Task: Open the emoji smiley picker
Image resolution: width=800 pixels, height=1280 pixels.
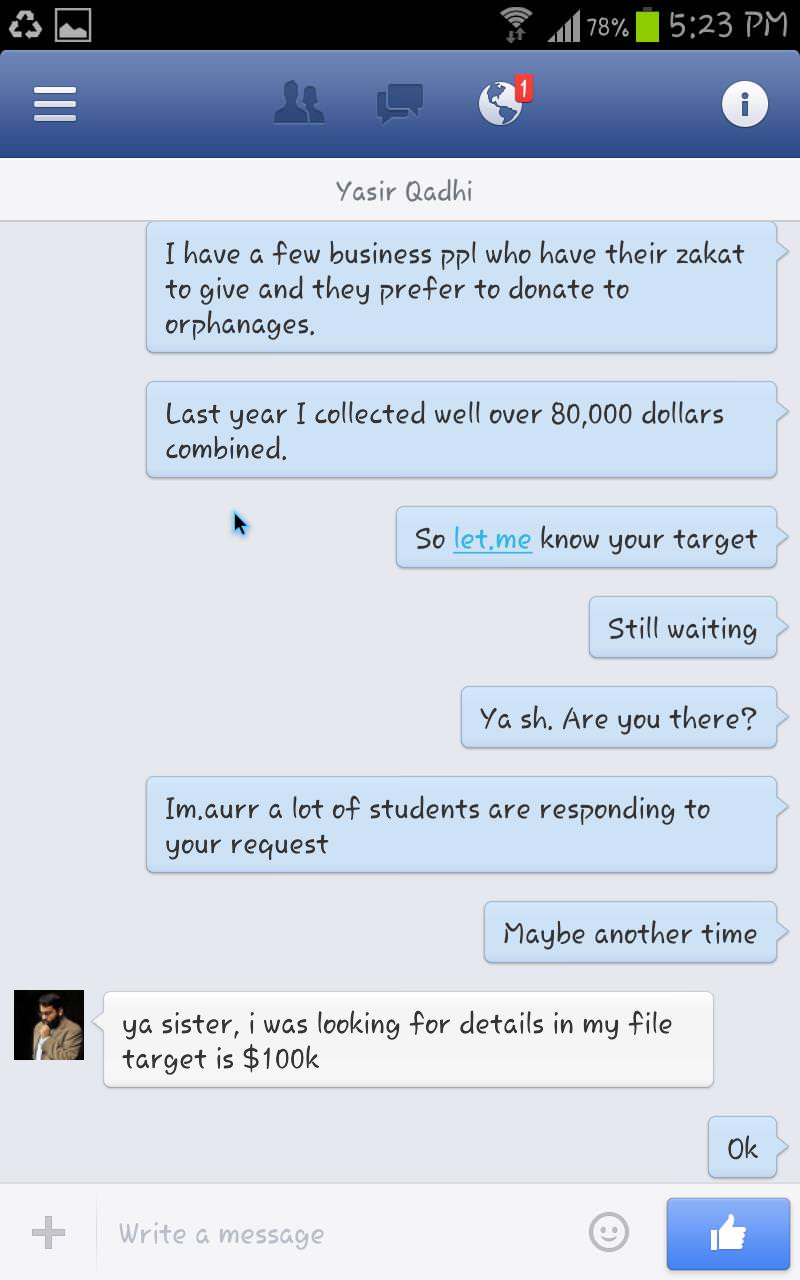Action: point(609,1233)
